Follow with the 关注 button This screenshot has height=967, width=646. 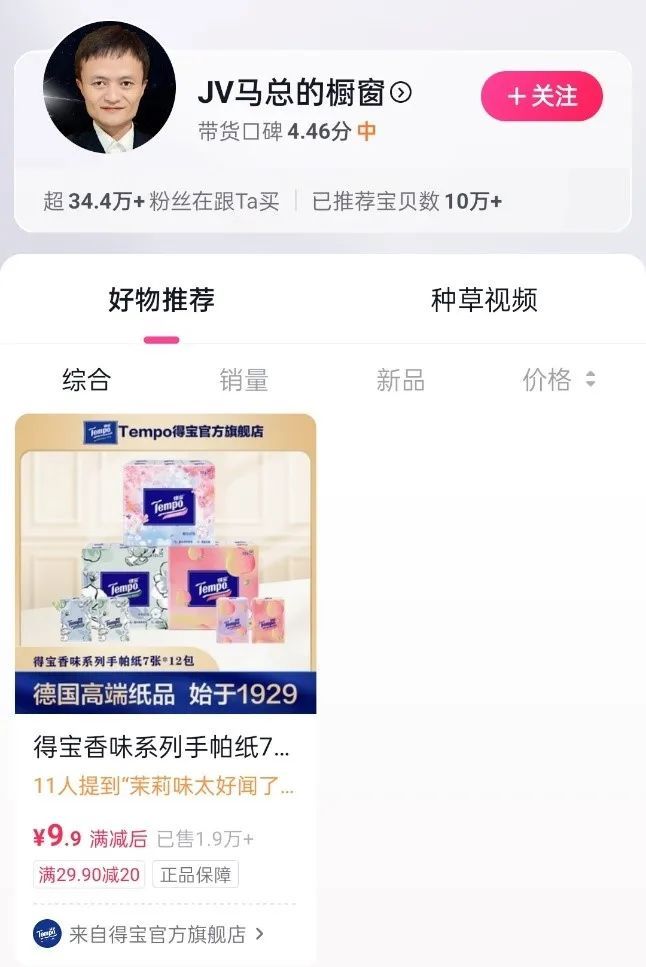click(542, 96)
